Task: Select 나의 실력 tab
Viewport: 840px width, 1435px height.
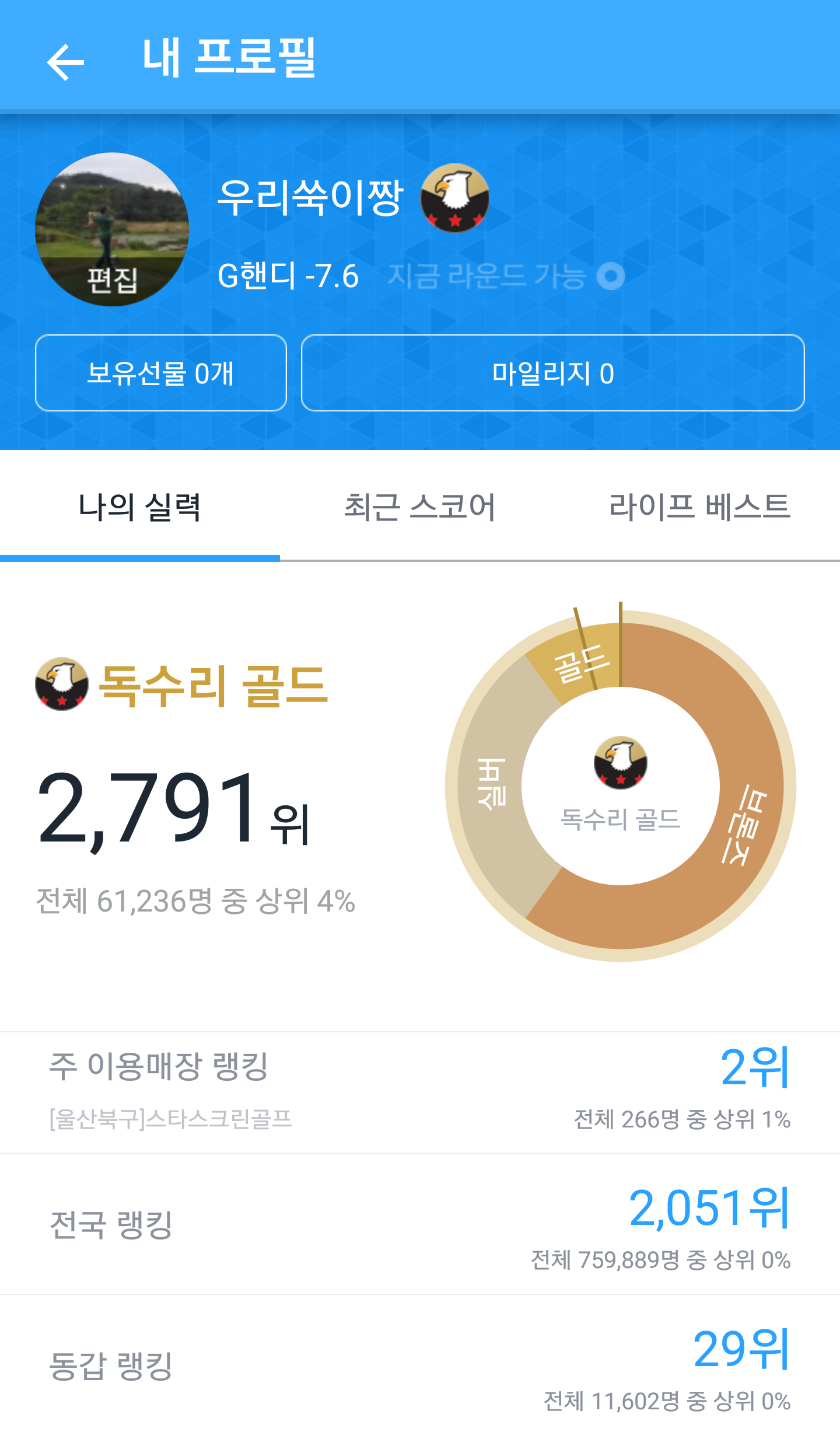Action: 140,507
